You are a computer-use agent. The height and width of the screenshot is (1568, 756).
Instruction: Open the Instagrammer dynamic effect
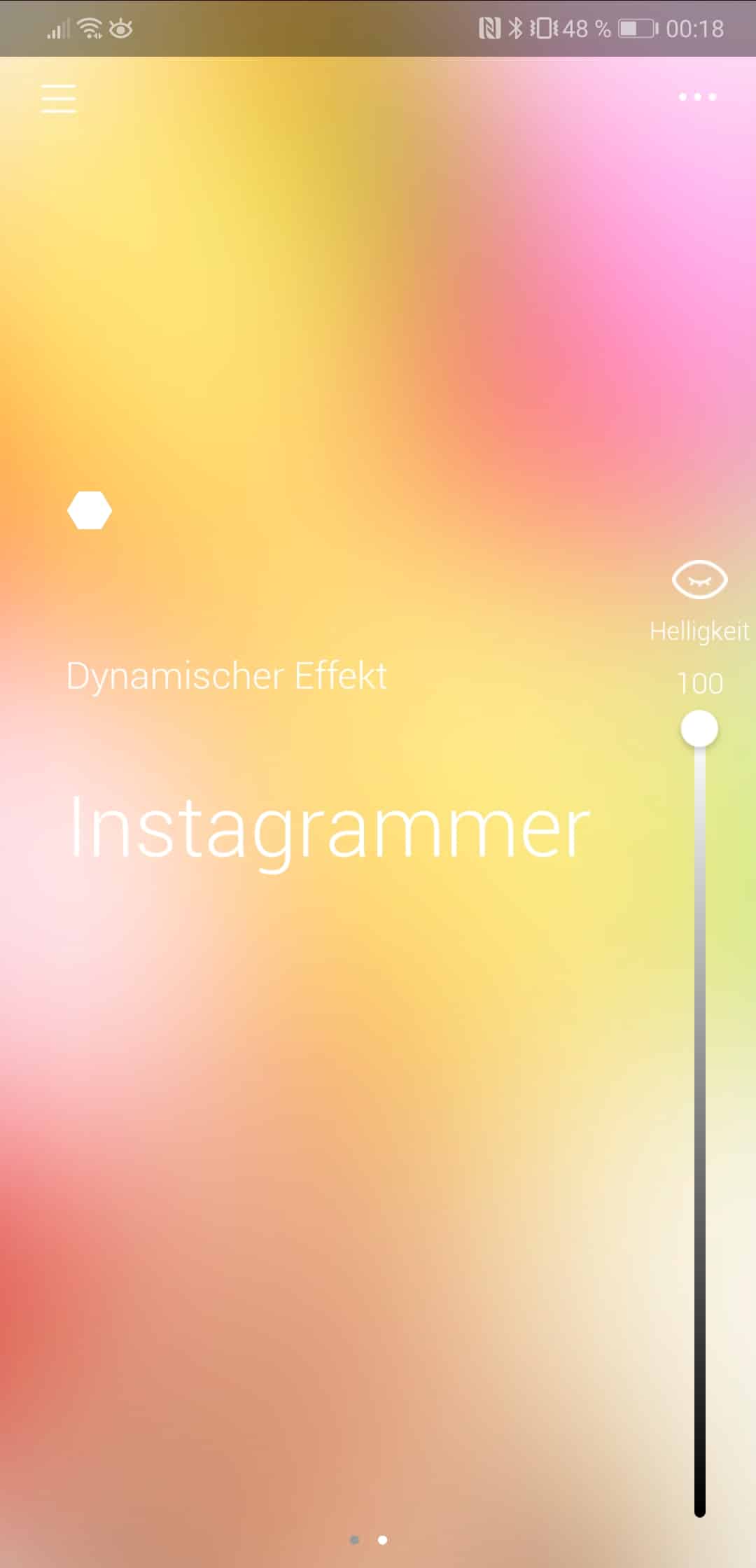[329, 827]
